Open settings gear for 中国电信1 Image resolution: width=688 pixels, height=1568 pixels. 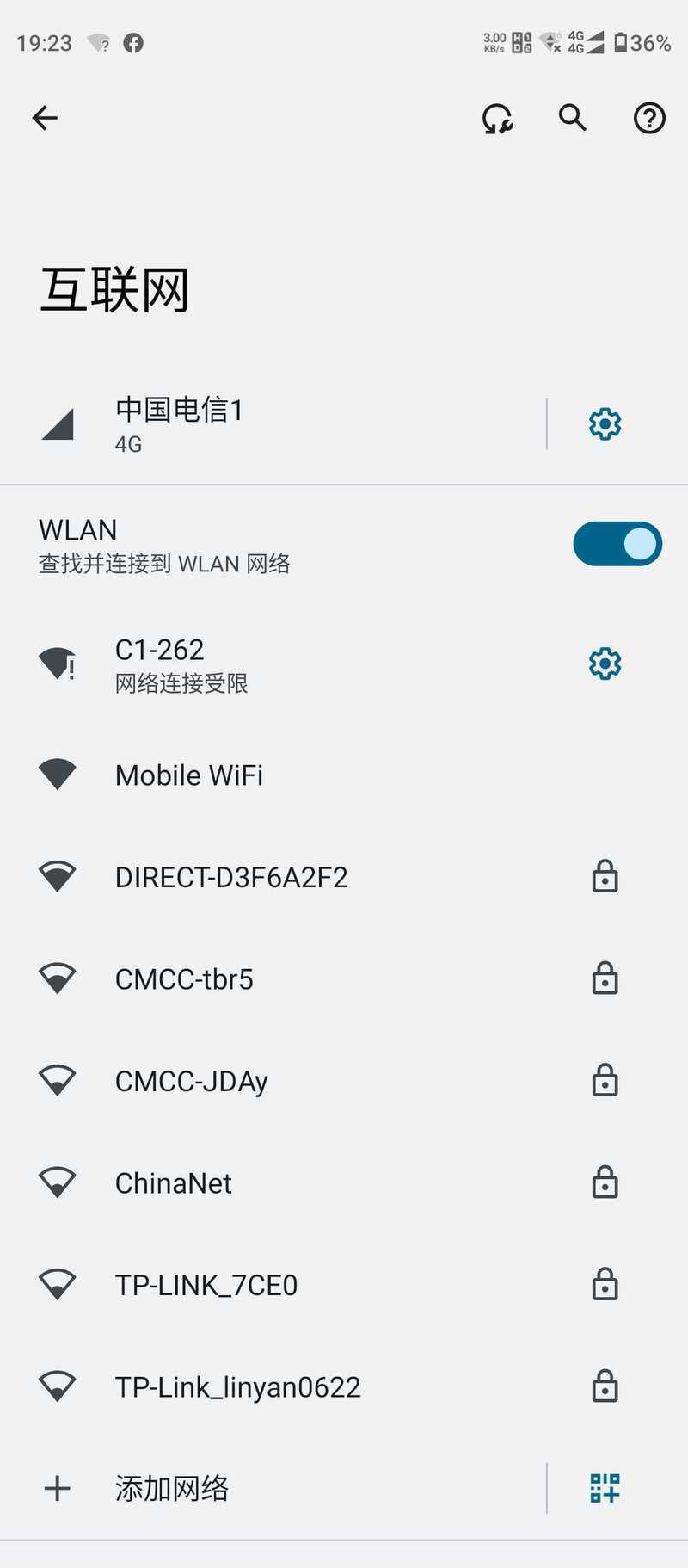coord(605,424)
